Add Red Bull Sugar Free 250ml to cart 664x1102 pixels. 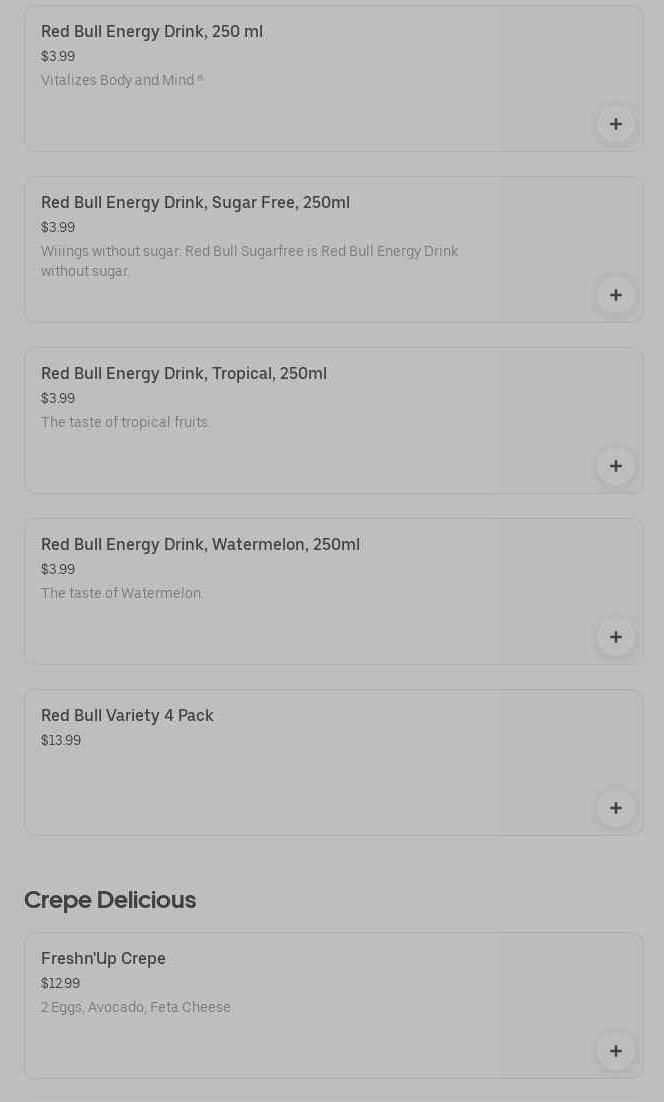[616, 295]
